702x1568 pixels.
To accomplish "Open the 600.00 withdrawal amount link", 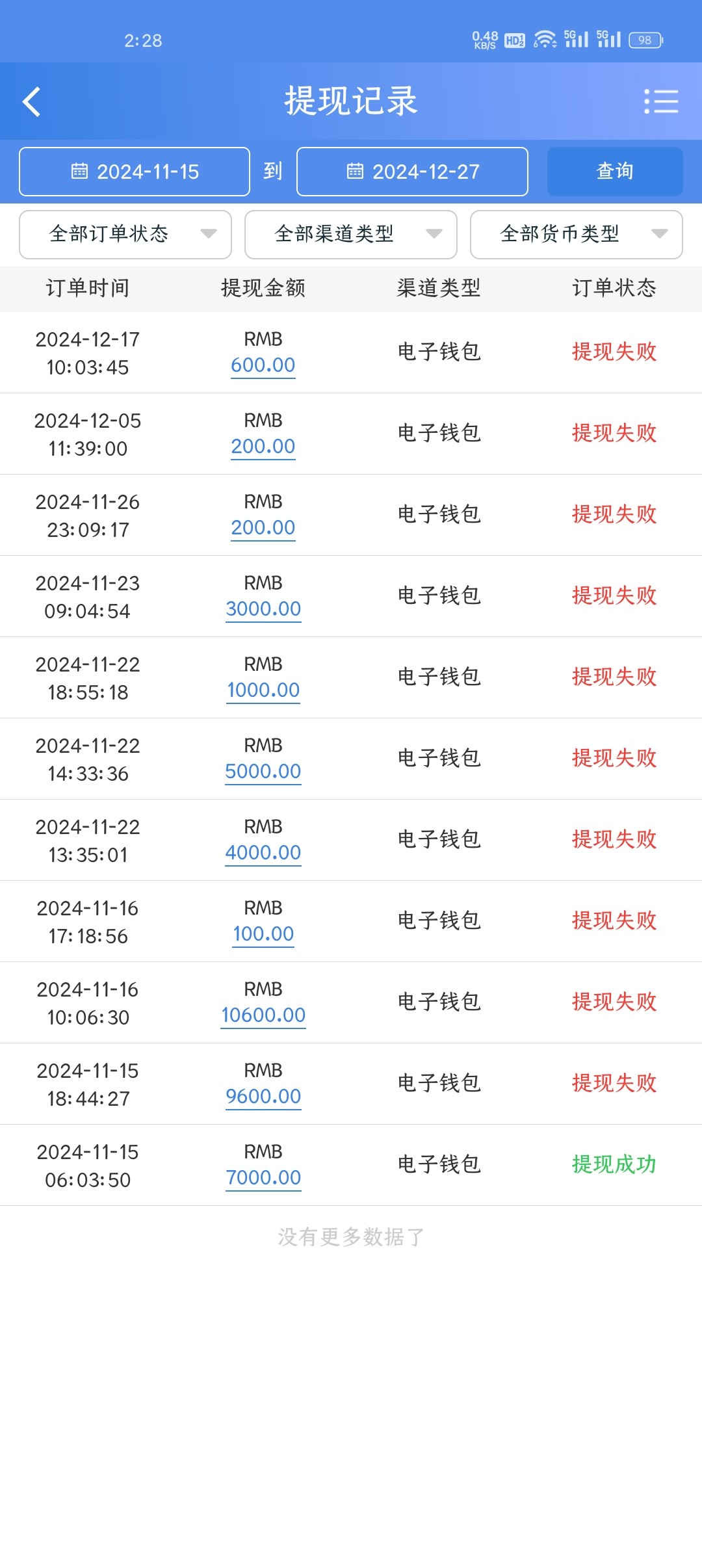I will tap(263, 365).
